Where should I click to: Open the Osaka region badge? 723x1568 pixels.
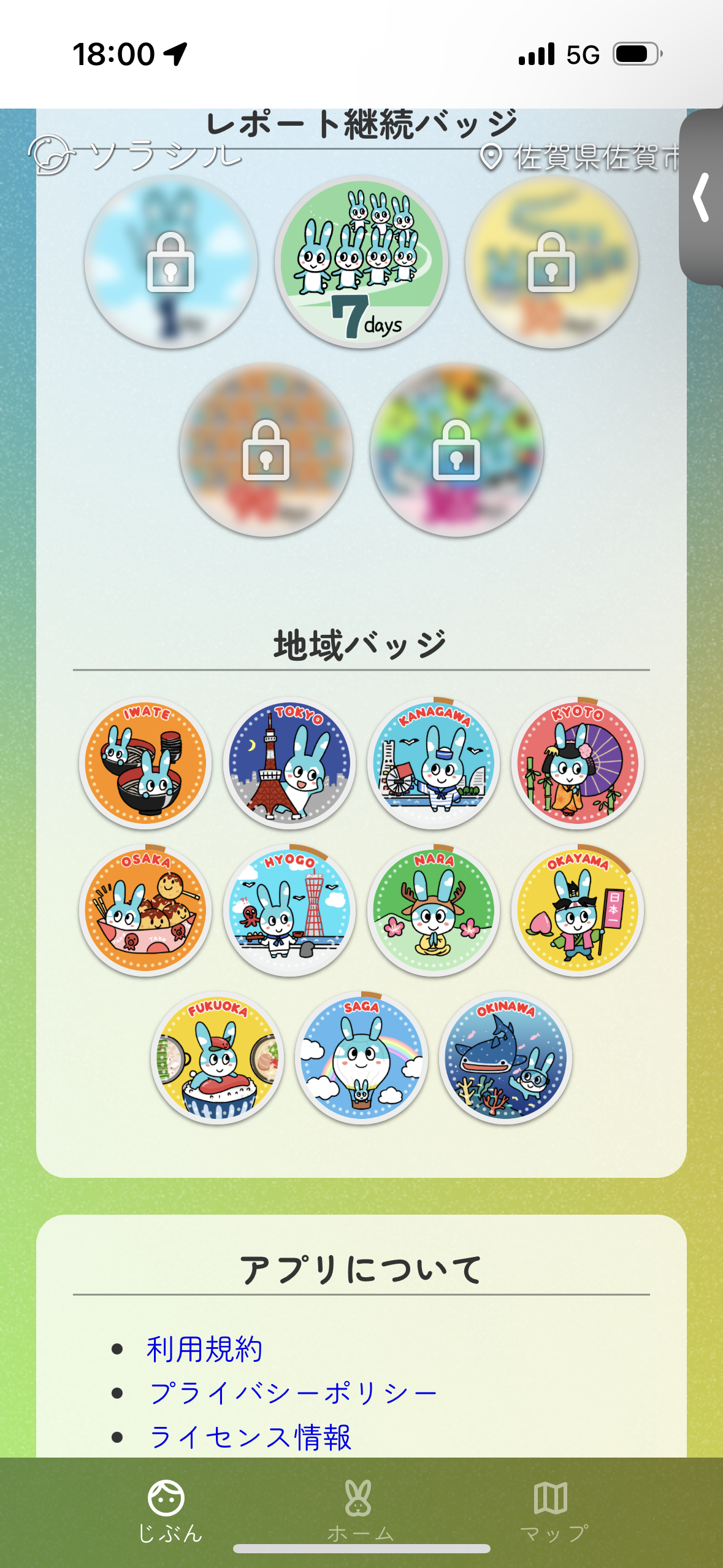point(145,910)
